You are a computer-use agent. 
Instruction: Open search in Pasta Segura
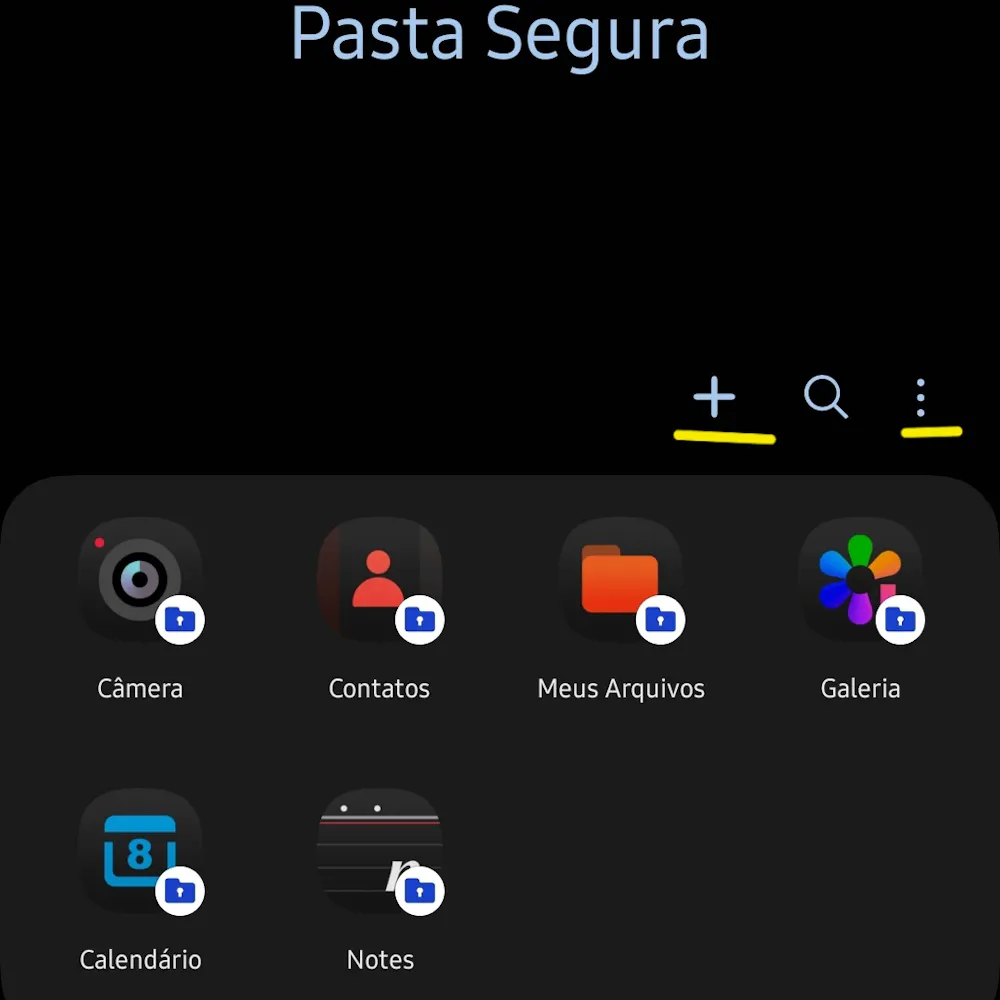point(825,398)
